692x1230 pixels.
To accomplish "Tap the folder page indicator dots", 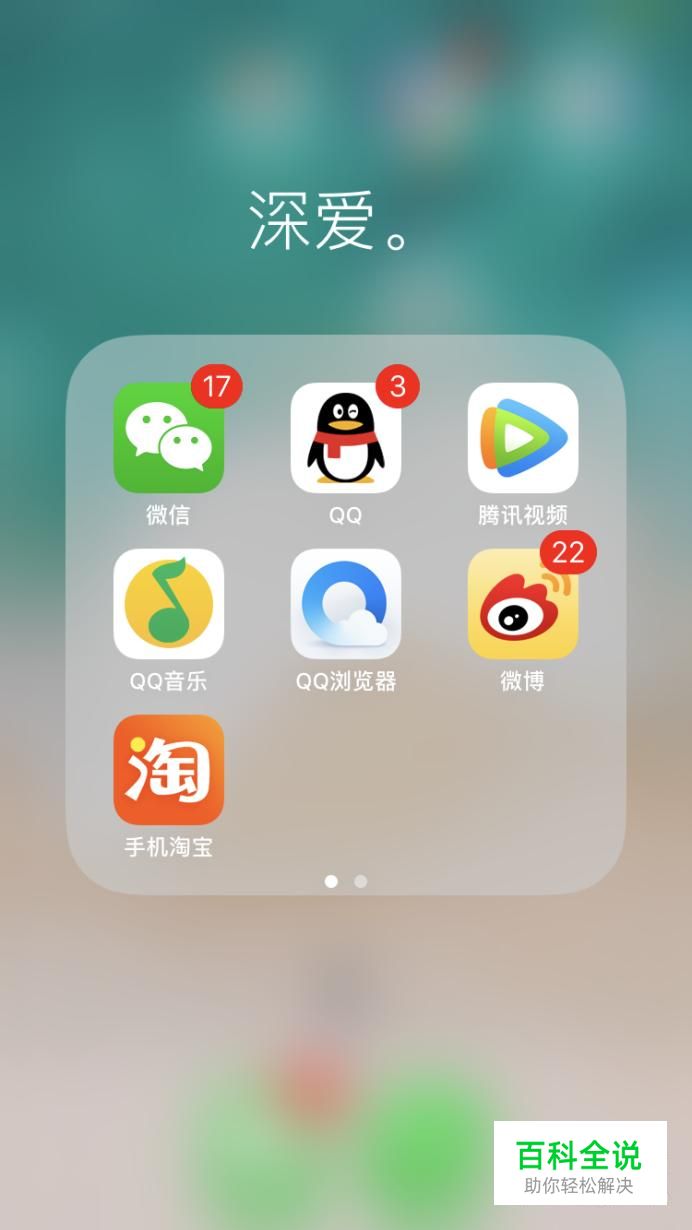I will point(346,881).
